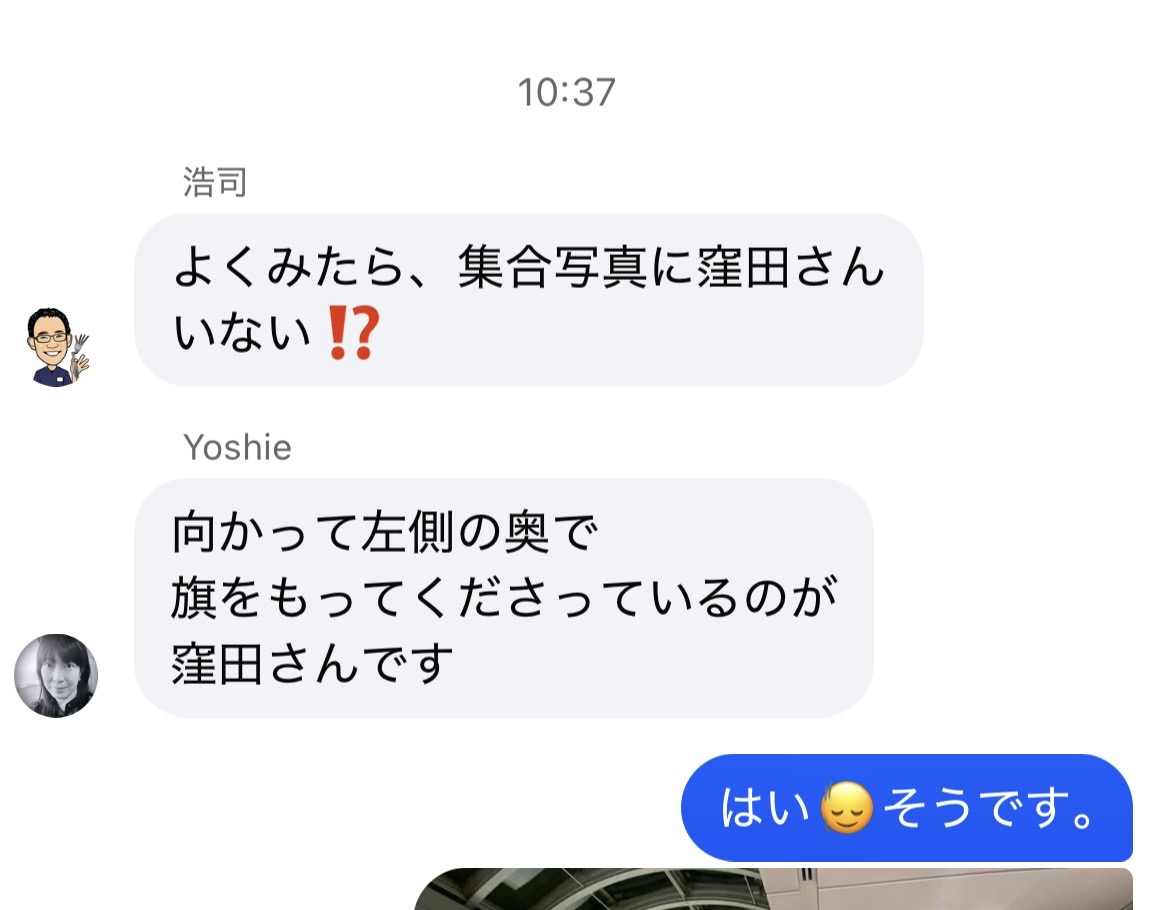Open 浩司's profile avatar

pyautogui.click(x=57, y=347)
